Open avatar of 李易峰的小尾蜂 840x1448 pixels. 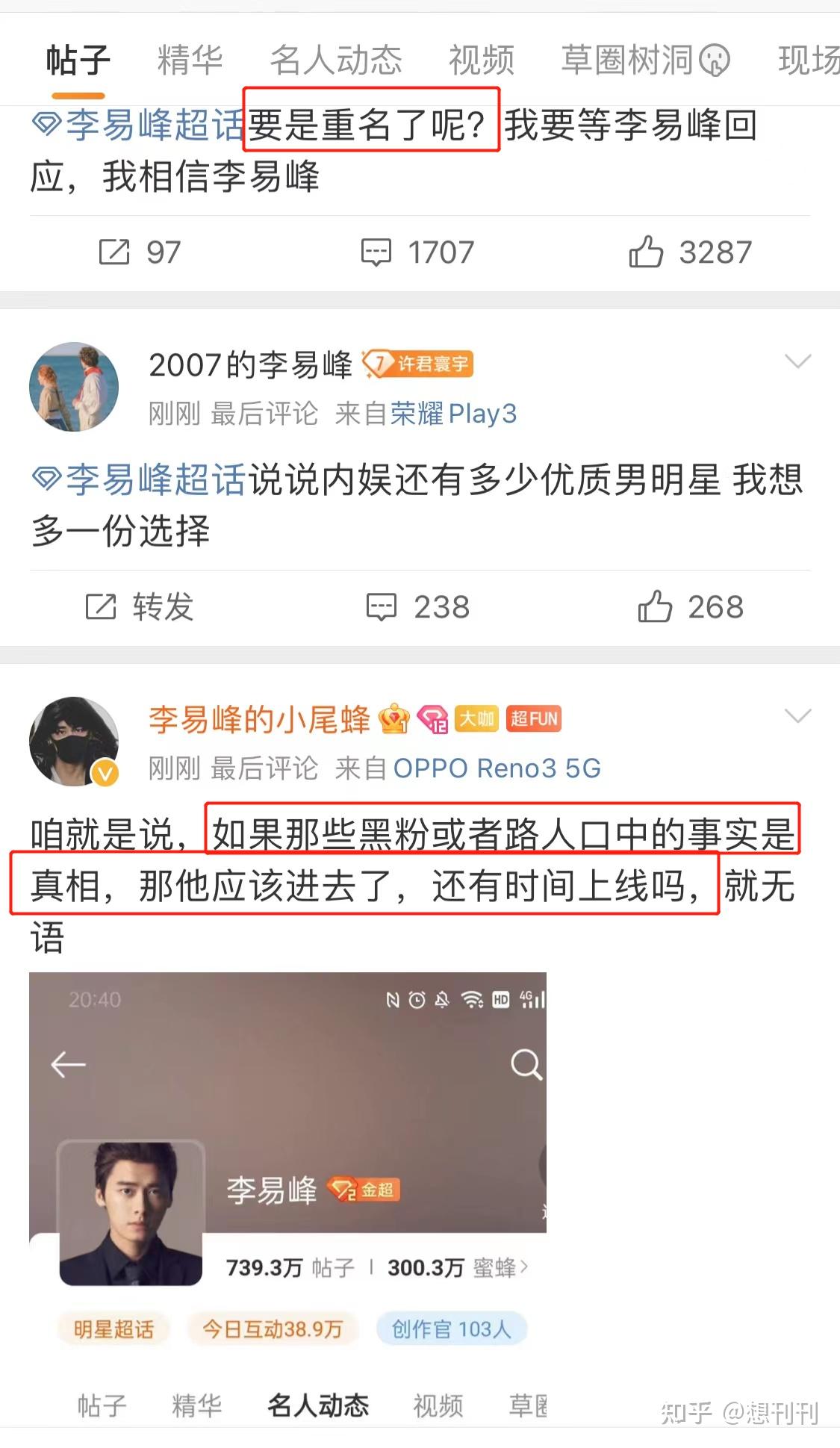74,742
